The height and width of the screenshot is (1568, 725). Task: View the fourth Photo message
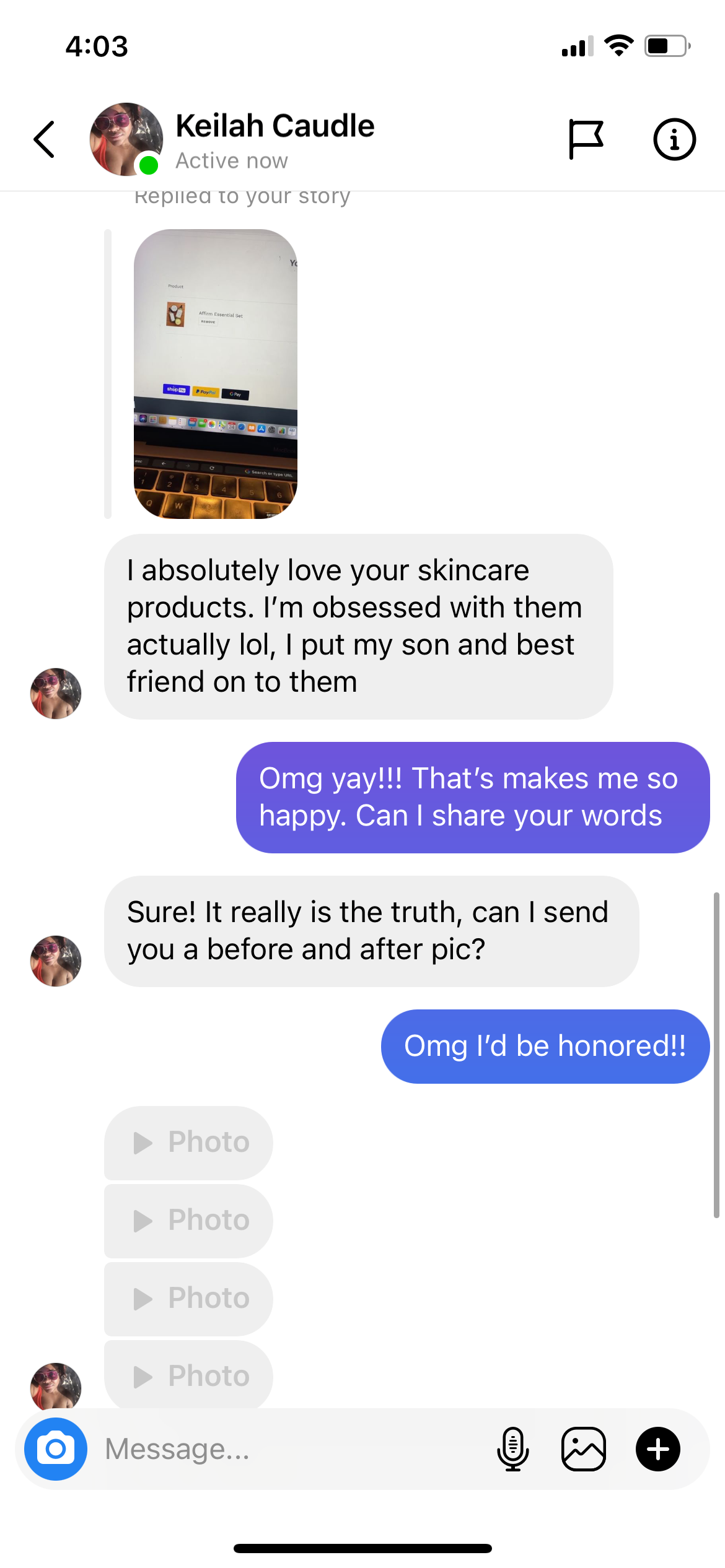189,1375
